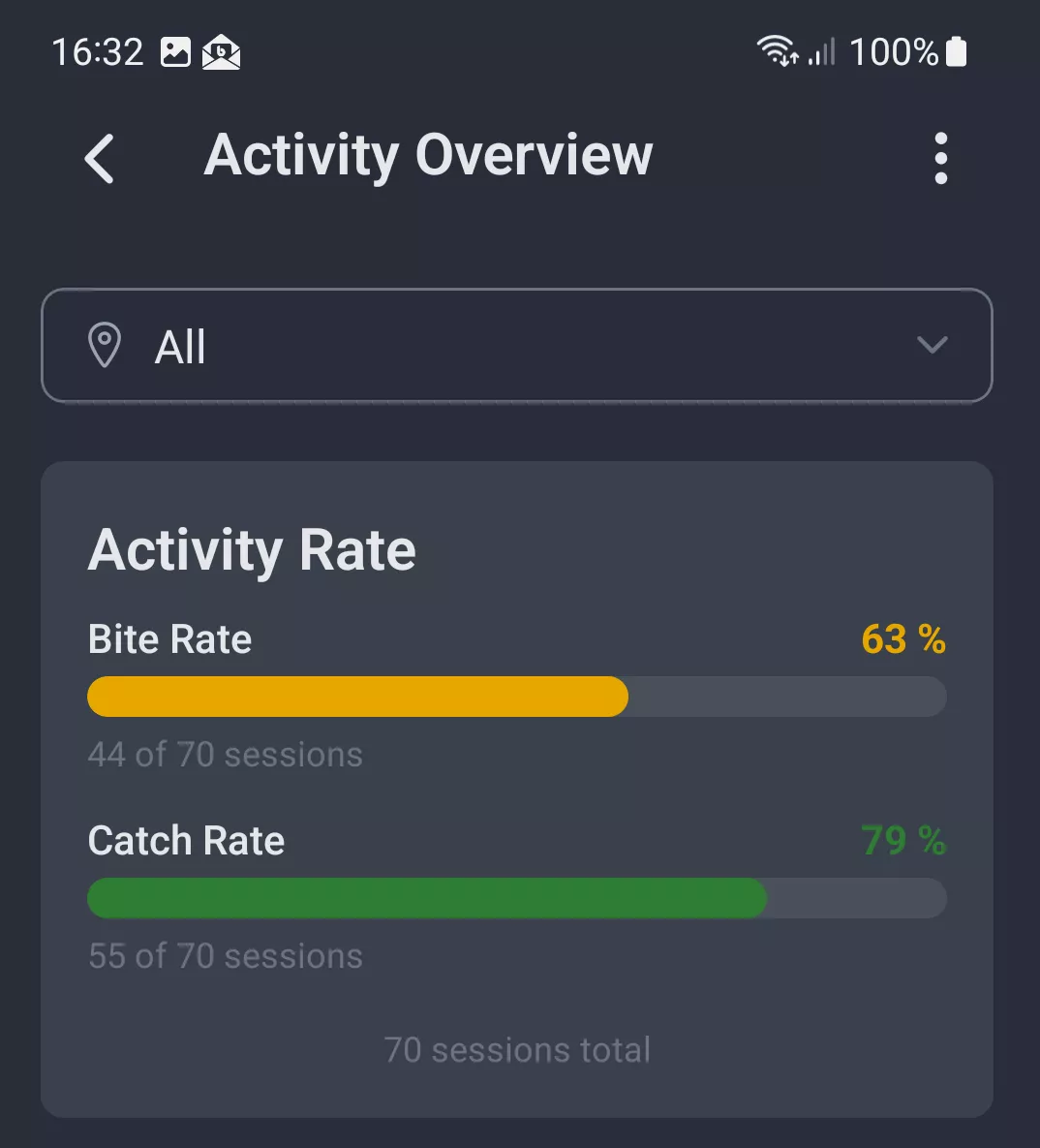Open the location filter combo box
Image resolution: width=1040 pixels, height=1148 pixels.
click(x=517, y=346)
